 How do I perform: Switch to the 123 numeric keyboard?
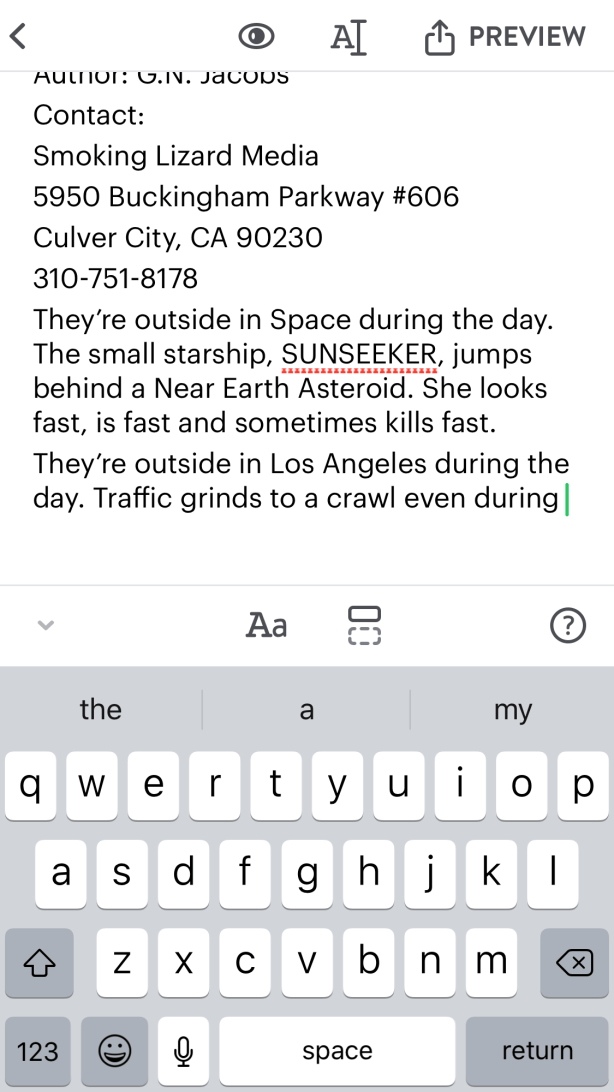pyautogui.click(x=38, y=1051)
